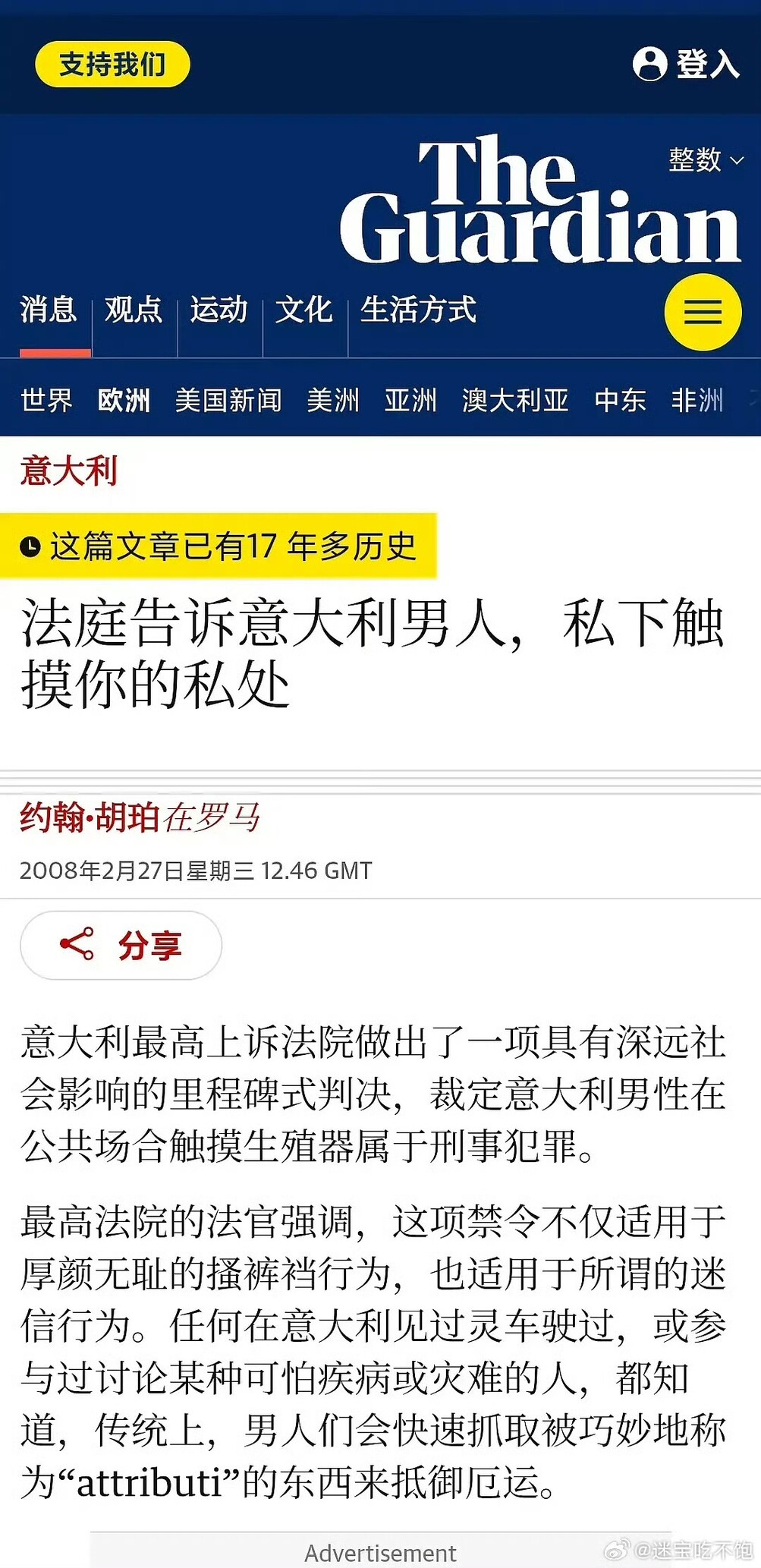Open the 世界 world subsection

[x=46, y=400]
